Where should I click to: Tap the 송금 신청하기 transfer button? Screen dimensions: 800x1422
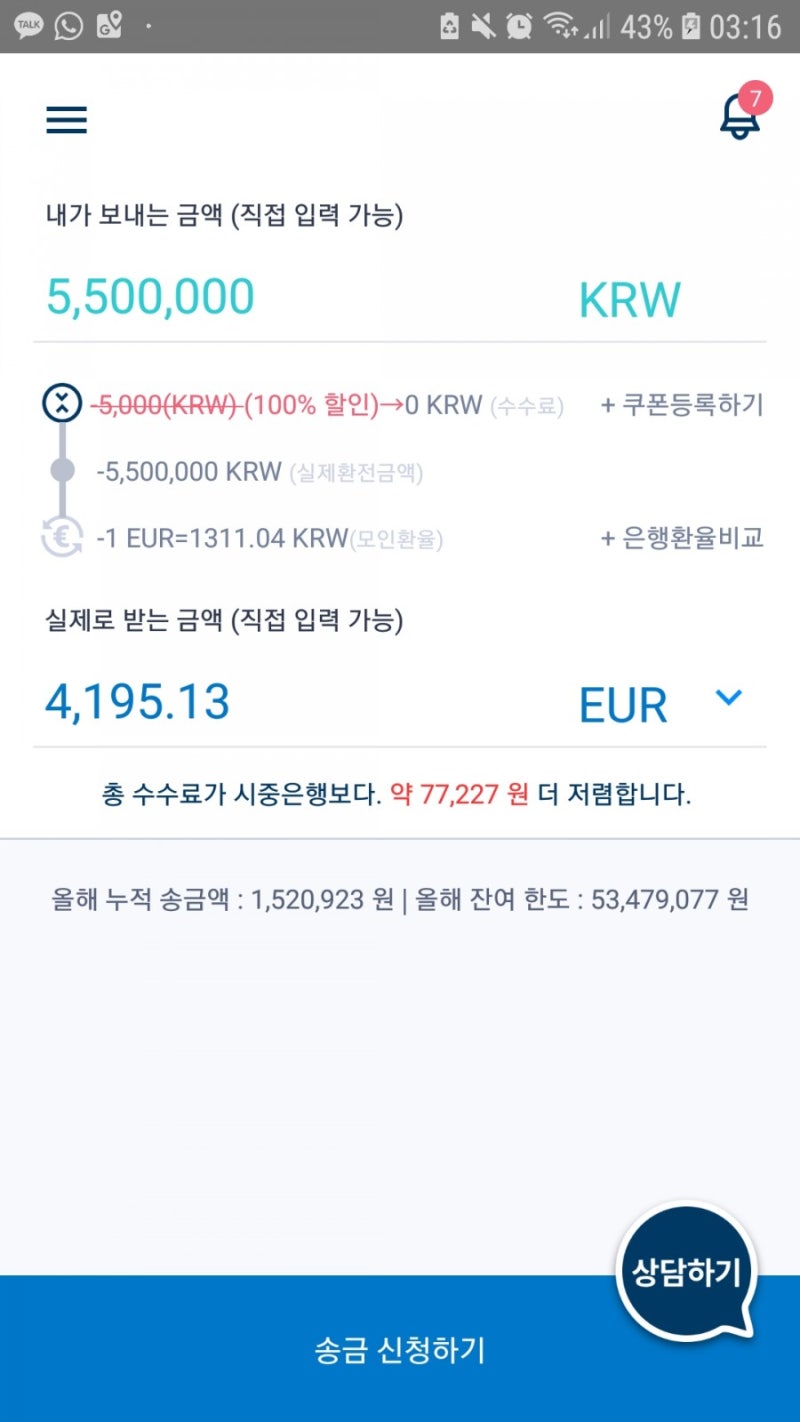pos(400,1349)
